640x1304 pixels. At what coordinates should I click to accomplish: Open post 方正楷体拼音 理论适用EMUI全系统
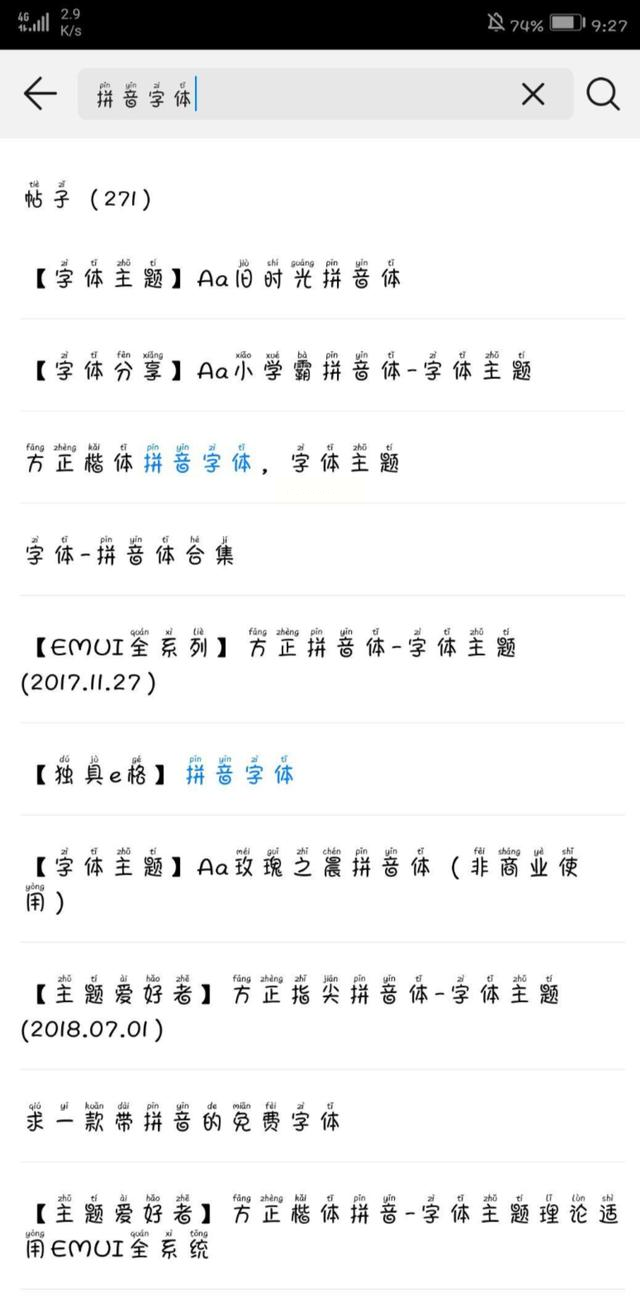click(x=322, y=1225)
